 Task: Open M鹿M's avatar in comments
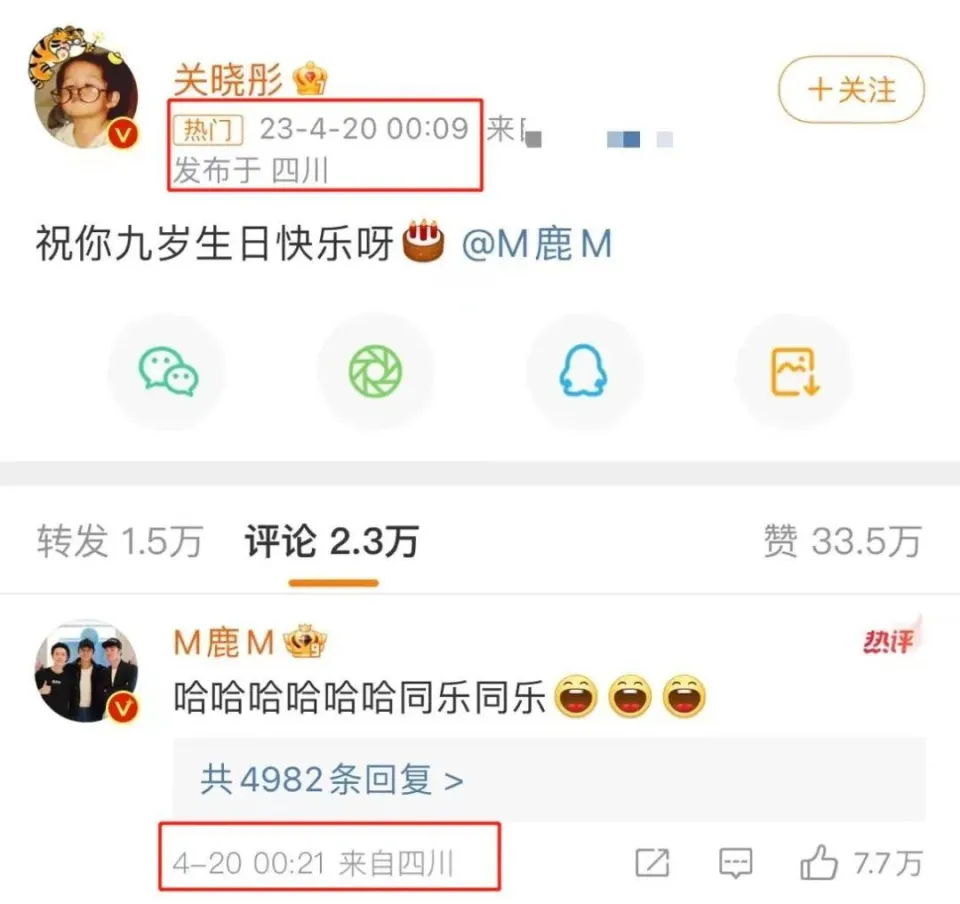point(87,670)
